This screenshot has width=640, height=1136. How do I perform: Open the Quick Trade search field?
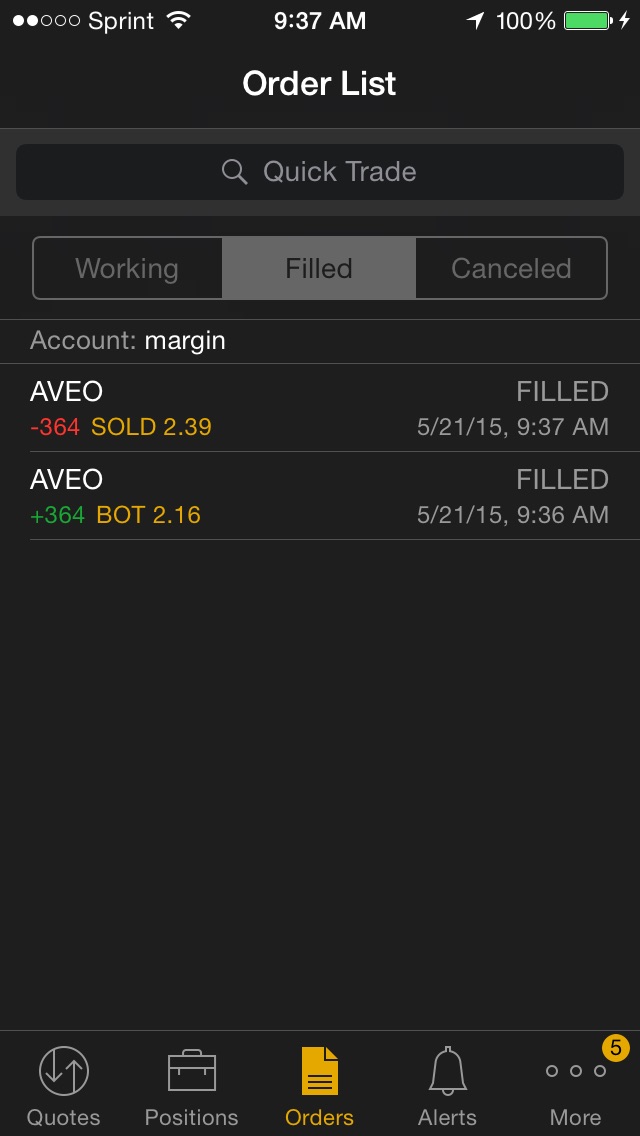[x=320, y=172]
